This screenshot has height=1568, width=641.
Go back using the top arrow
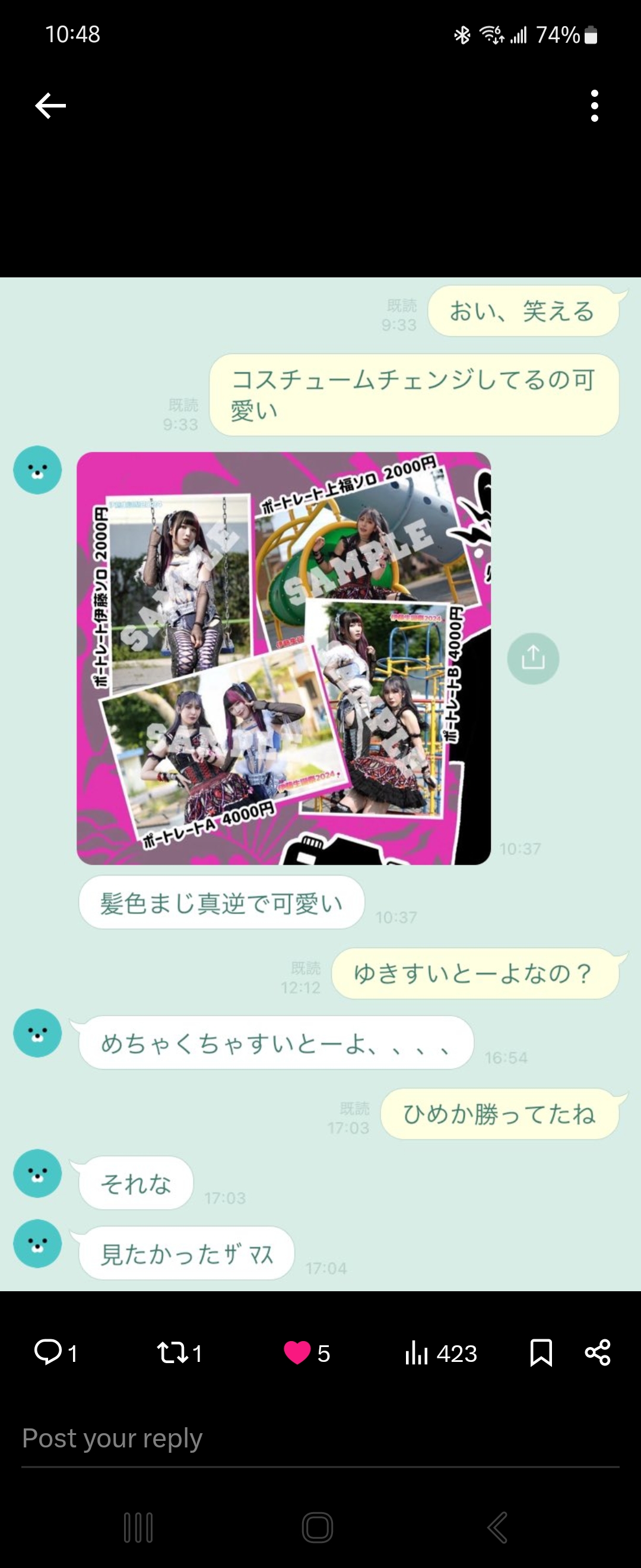pyautogui.click(x=50, y=106)
